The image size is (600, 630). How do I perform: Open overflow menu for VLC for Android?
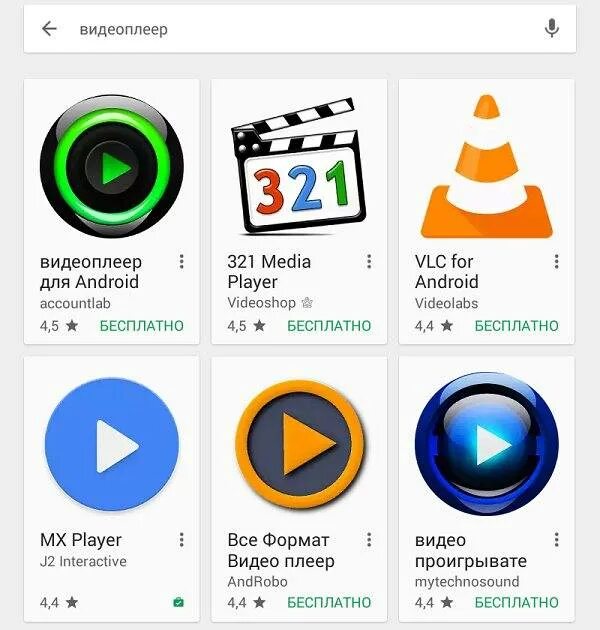click(556, 262)
